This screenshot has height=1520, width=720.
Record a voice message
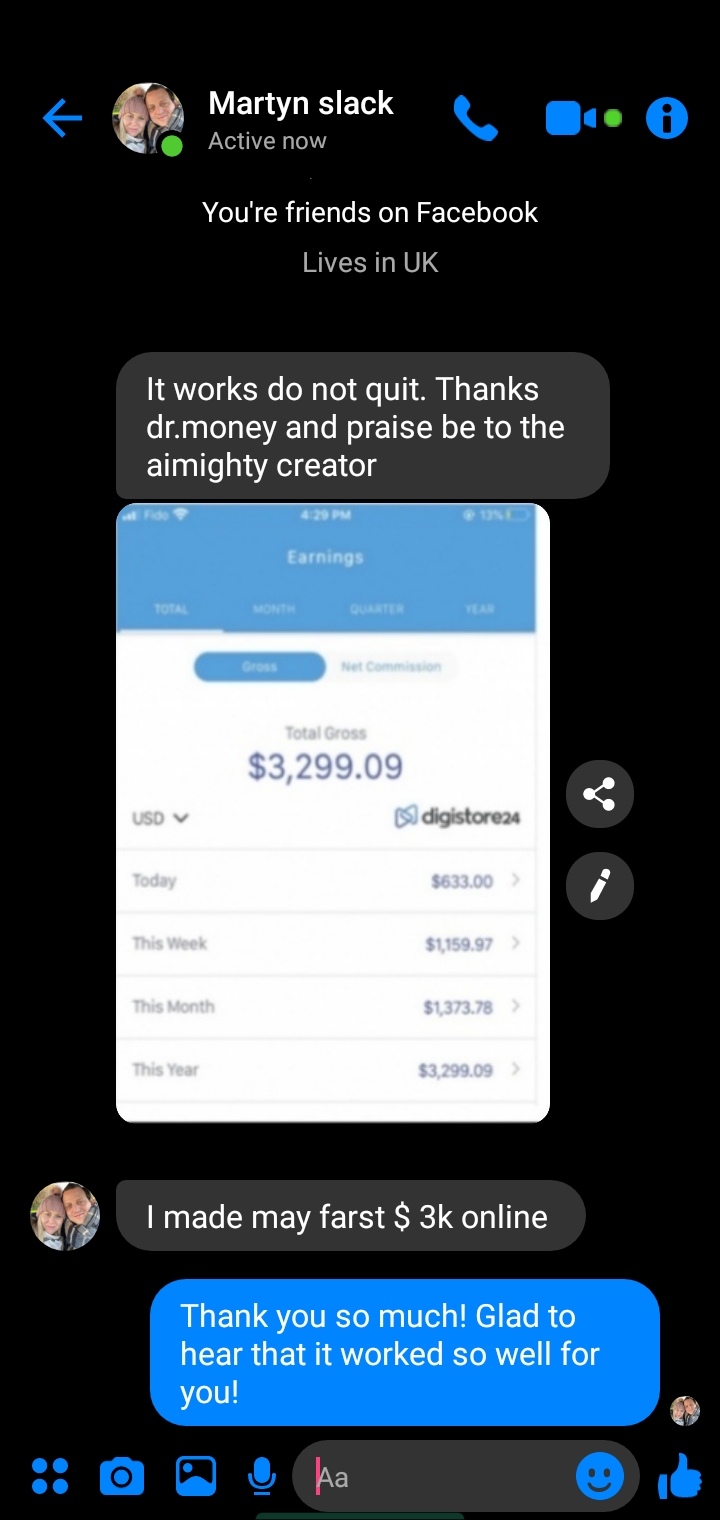coord(262,1476)
